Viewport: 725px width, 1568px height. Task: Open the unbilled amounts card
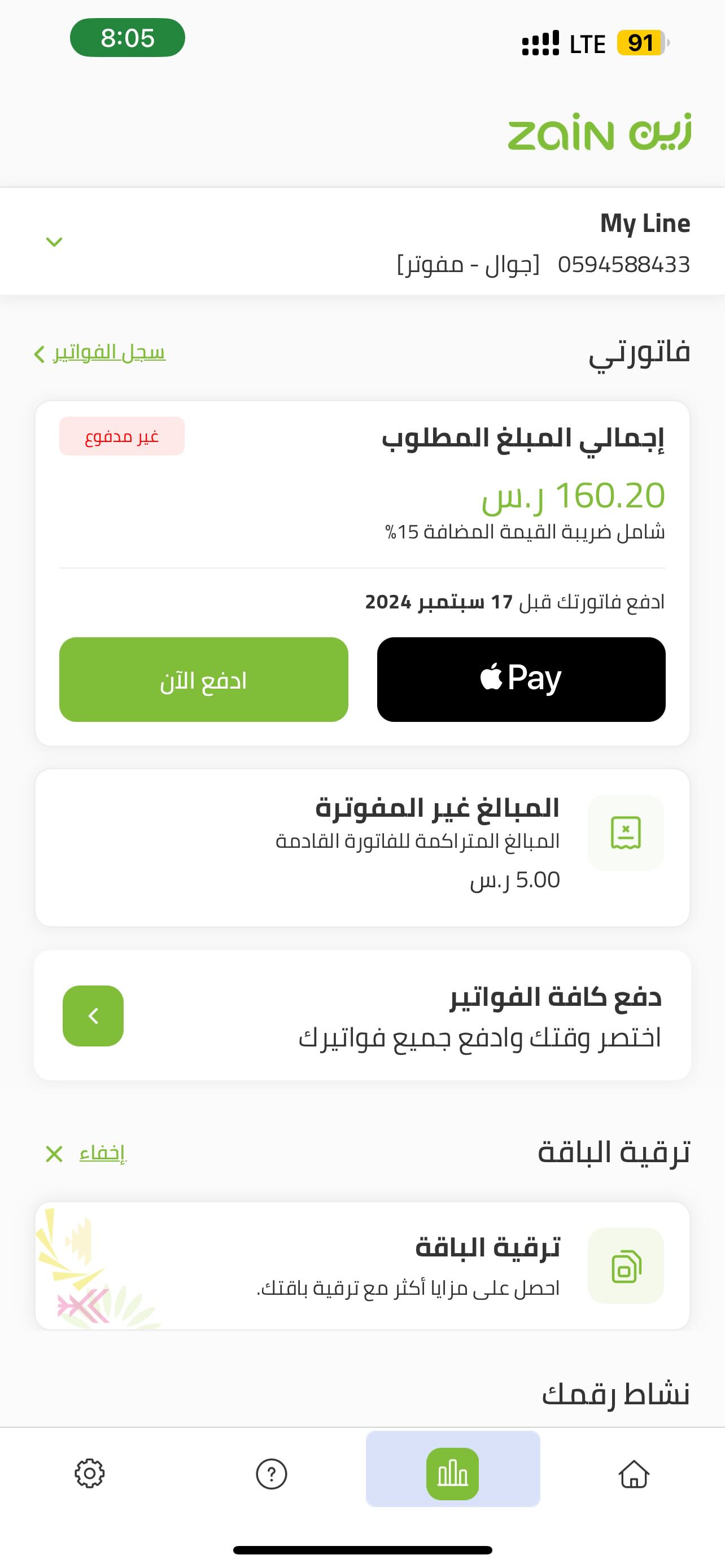point(362,847)
